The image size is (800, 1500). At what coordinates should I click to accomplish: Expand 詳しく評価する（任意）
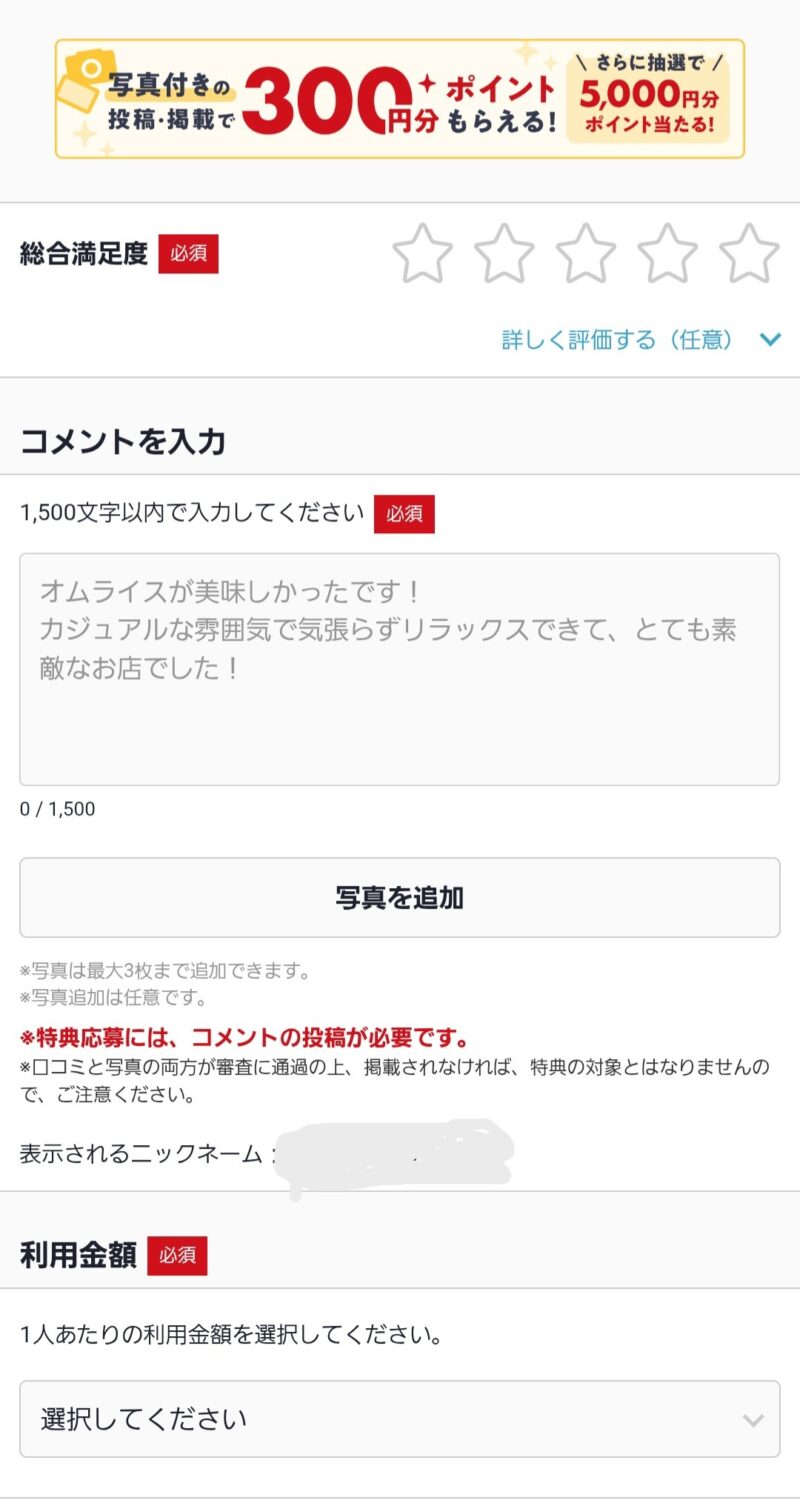click(640, 340)
